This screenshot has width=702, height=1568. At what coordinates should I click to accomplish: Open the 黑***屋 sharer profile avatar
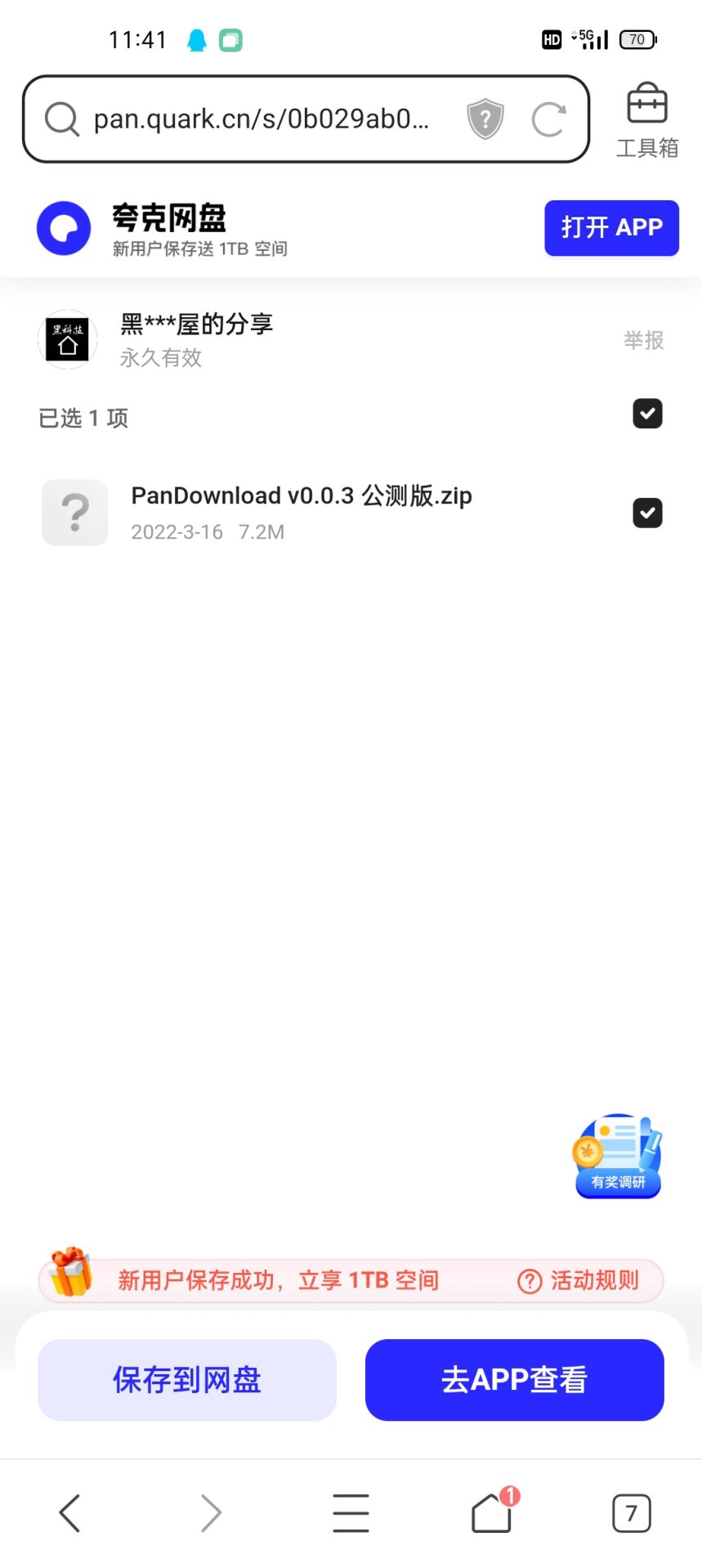click(68, 339)
